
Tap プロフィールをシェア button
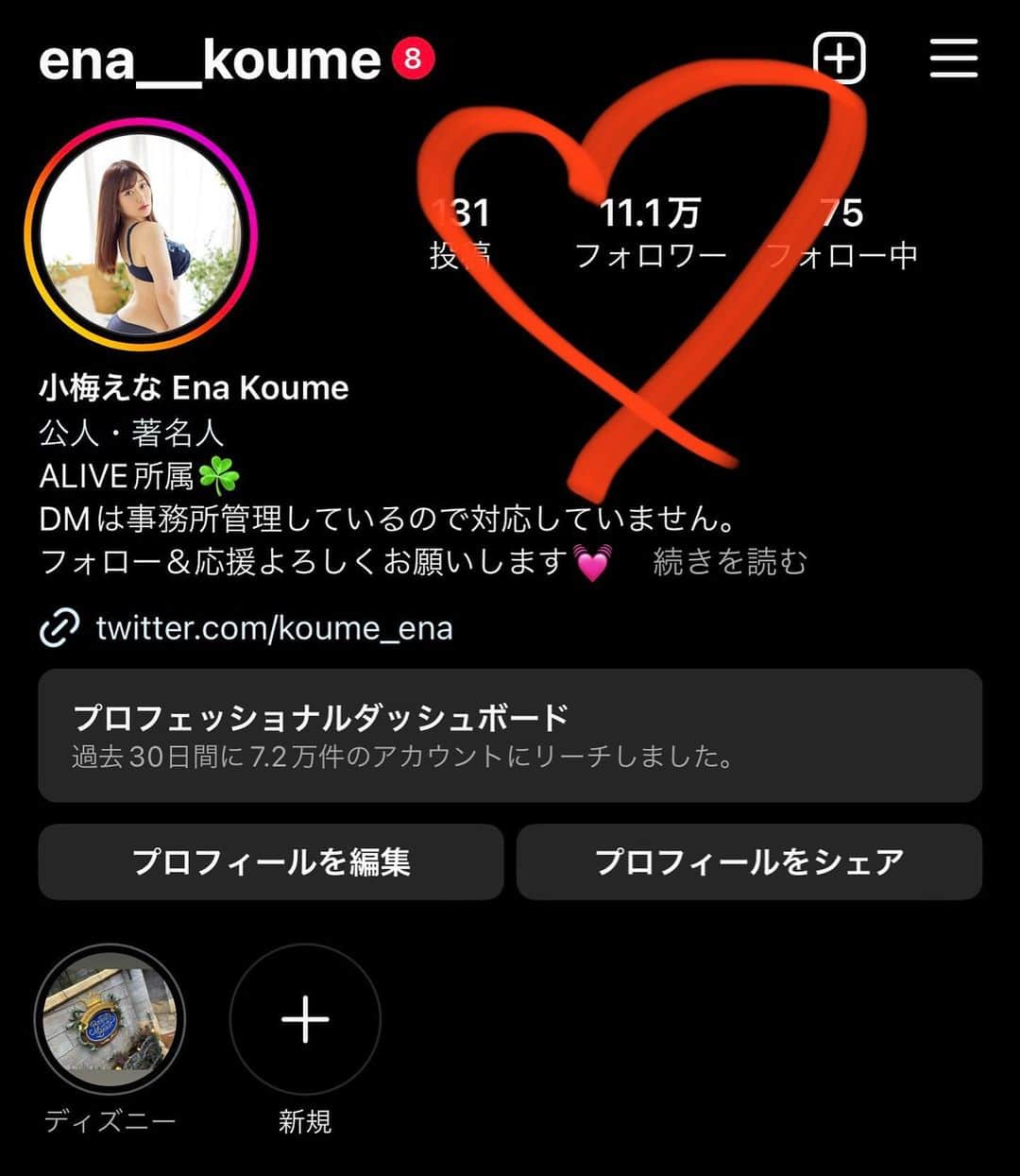[749, 861]
